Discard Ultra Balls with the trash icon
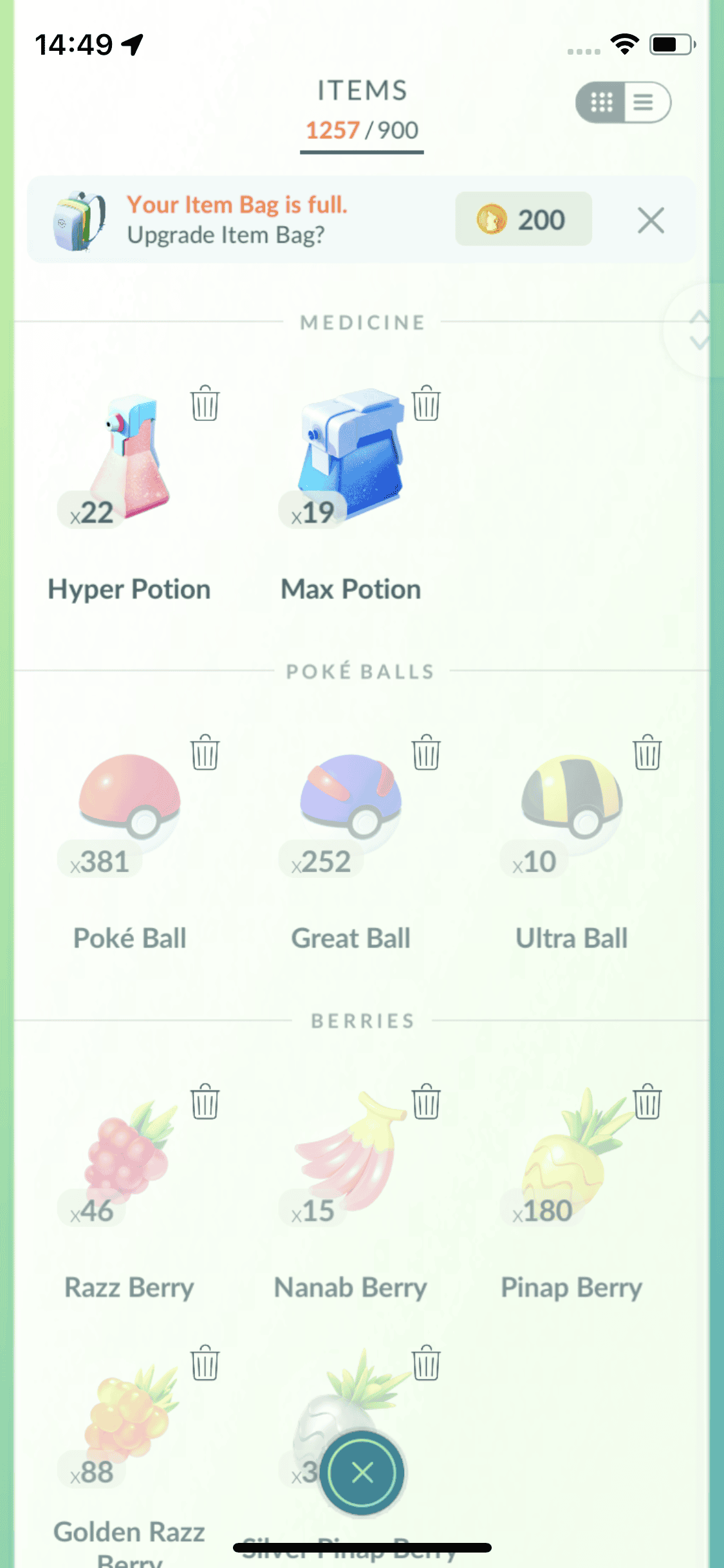This screenshot has width=724, height=1568. point(647,752)
